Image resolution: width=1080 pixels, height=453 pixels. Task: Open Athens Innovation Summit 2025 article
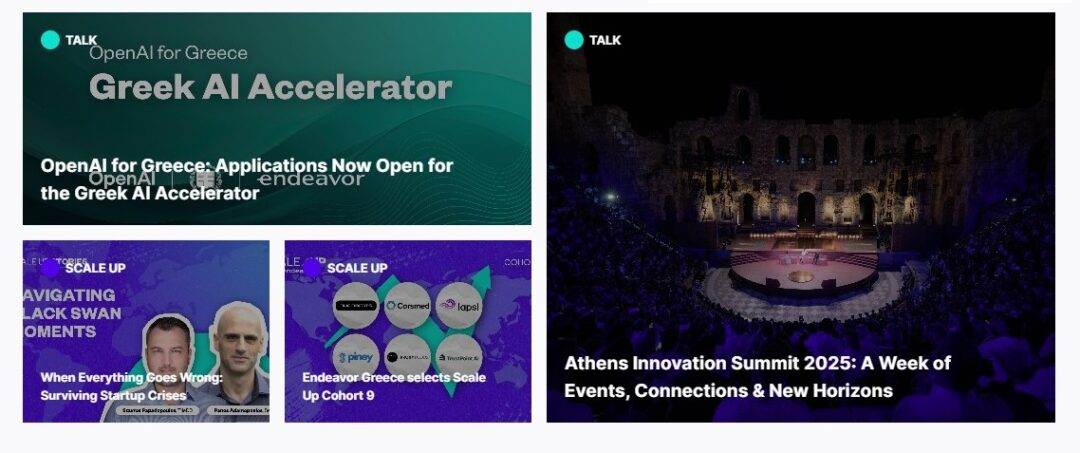tap(757, 376)
